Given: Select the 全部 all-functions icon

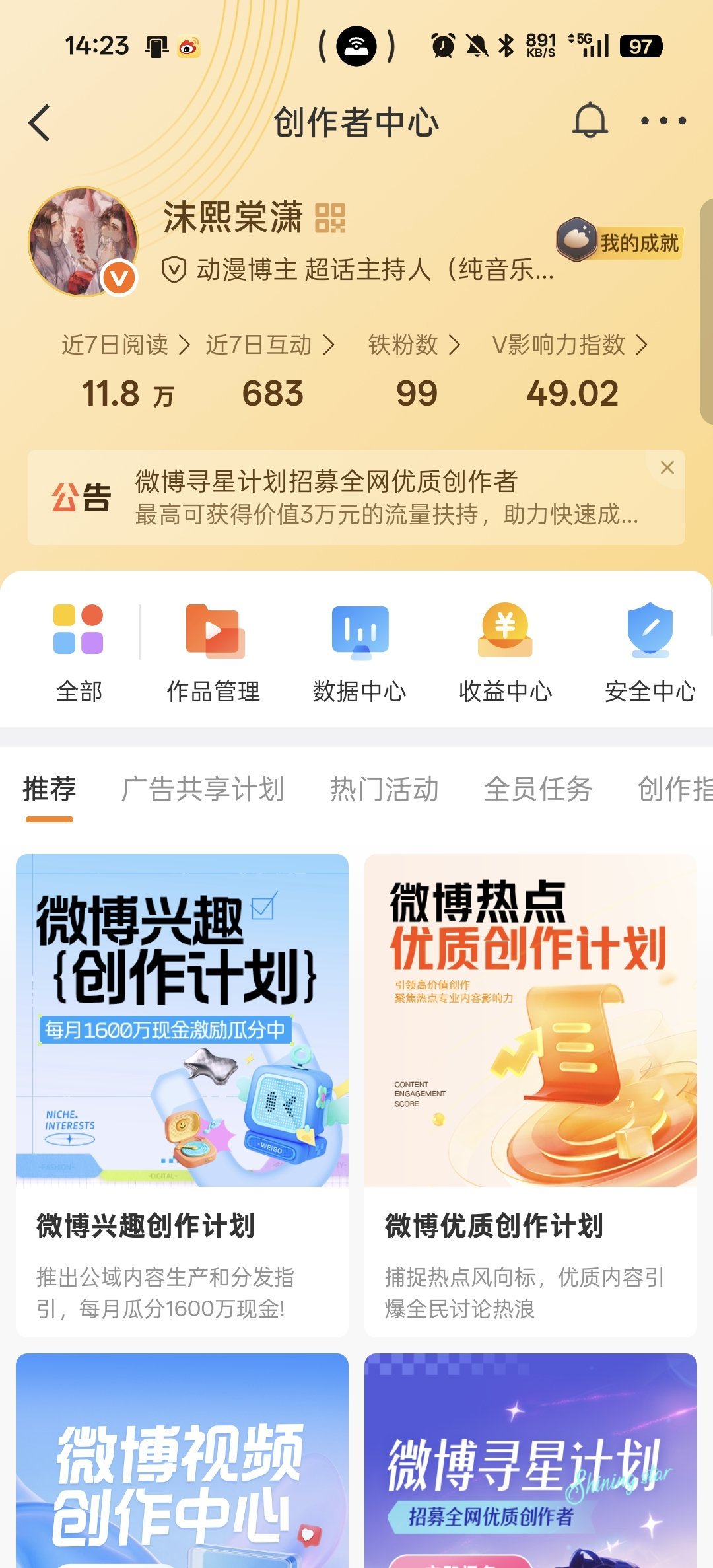Looking at the screenshot, I should [81, 654].
